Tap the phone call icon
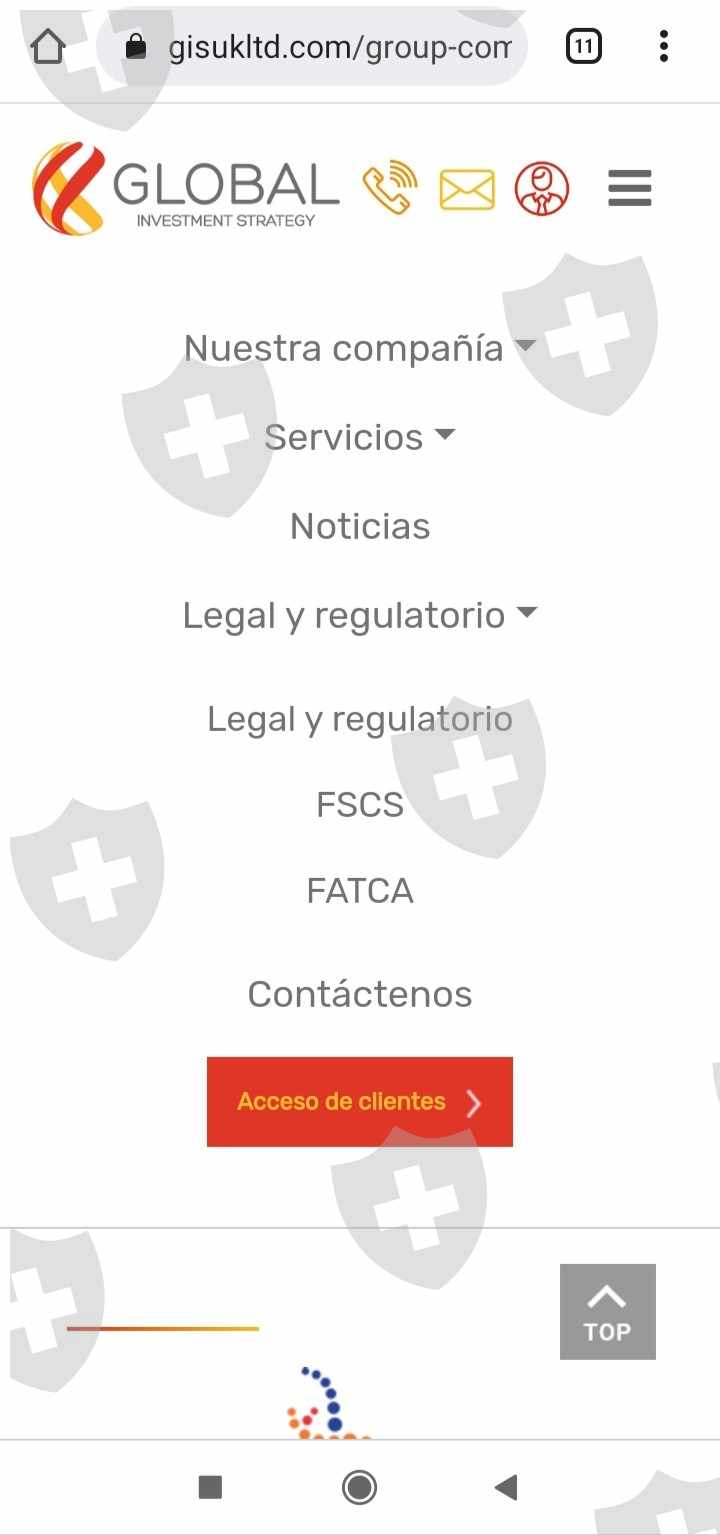 point(390,187)
